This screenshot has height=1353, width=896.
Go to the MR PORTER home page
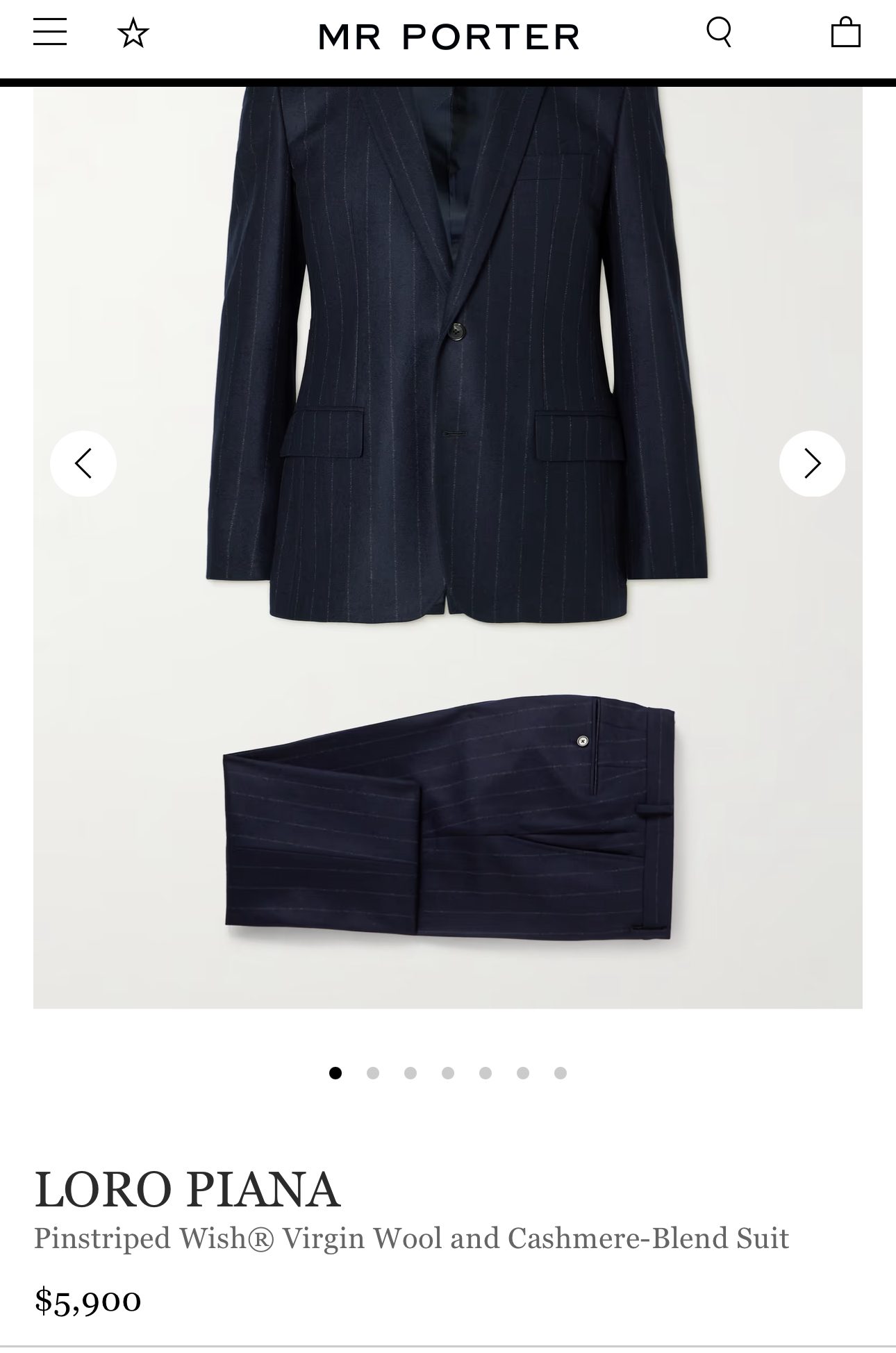point(449,36)
